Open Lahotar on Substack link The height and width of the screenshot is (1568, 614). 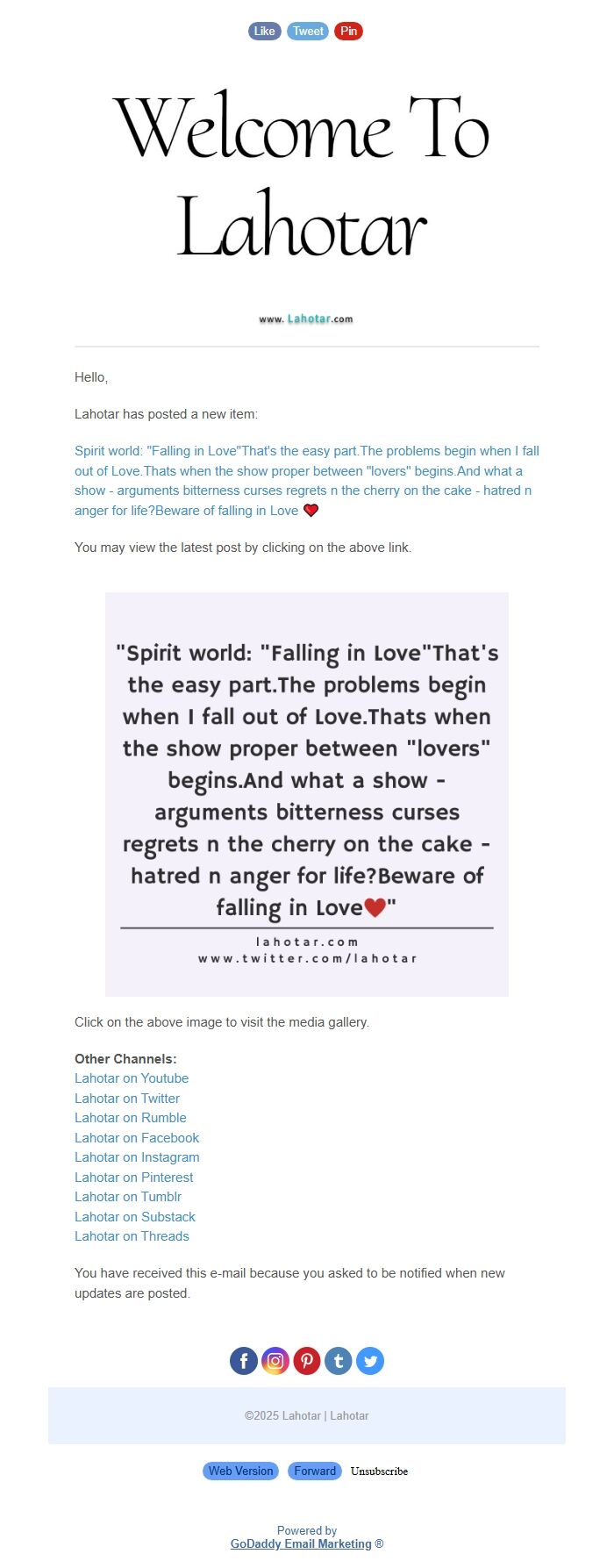(x=135, y=1216)
